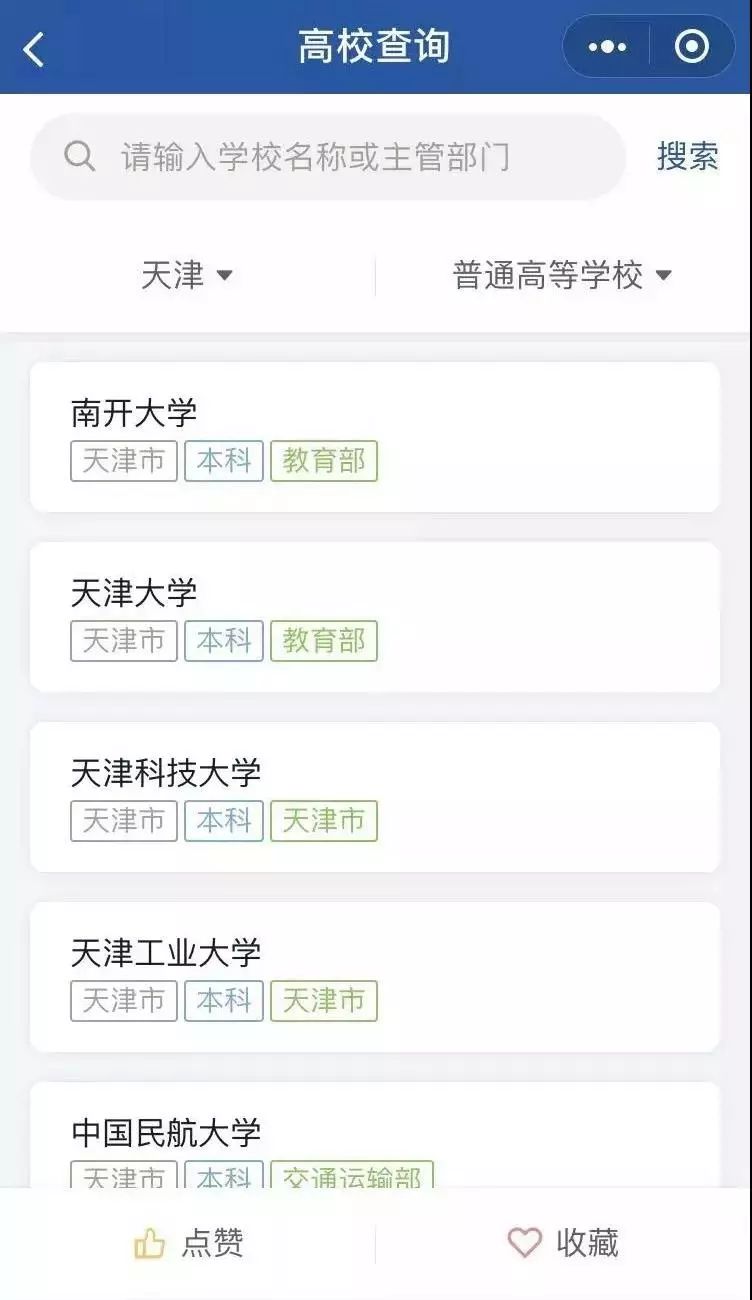The width and height of the screenshot is (752, 1300).
Task: Click the 教育部 tag under 南开大学
Action: tap(324, 461)
